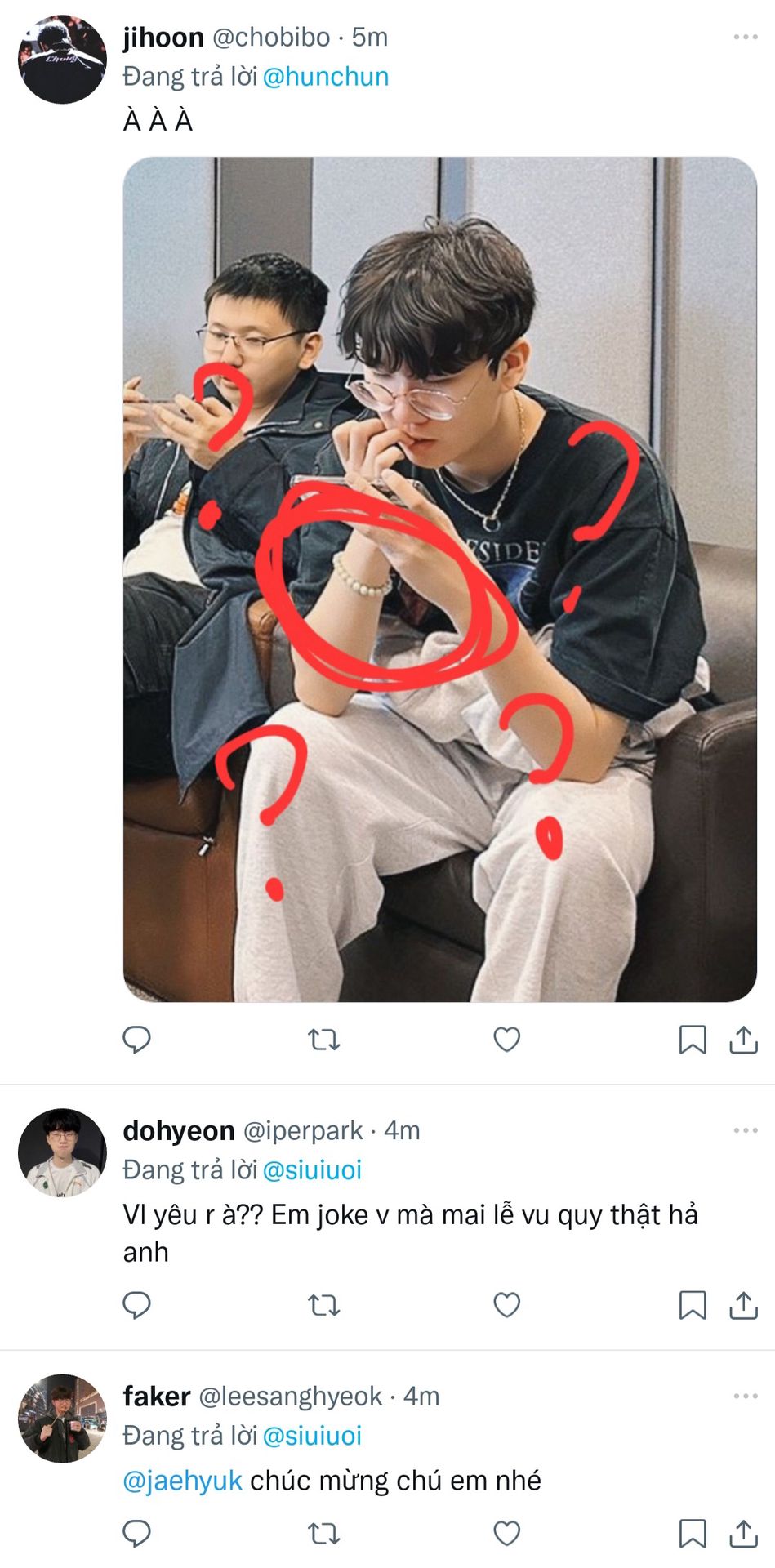
Task: Share faker's tweet
Action: click(x=743, y=1534)
